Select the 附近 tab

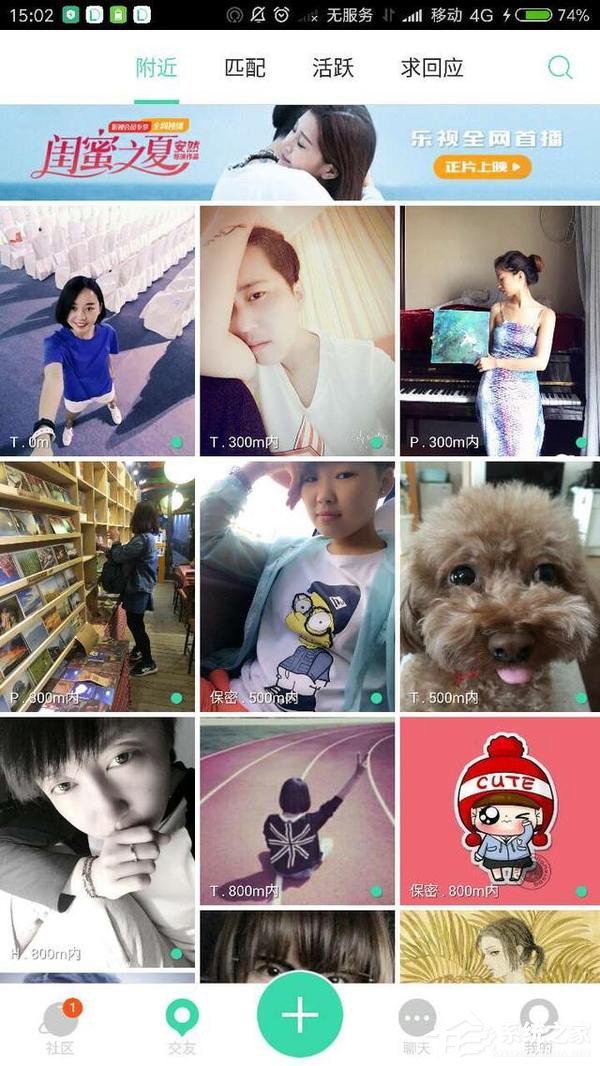(x=157, y=68)
